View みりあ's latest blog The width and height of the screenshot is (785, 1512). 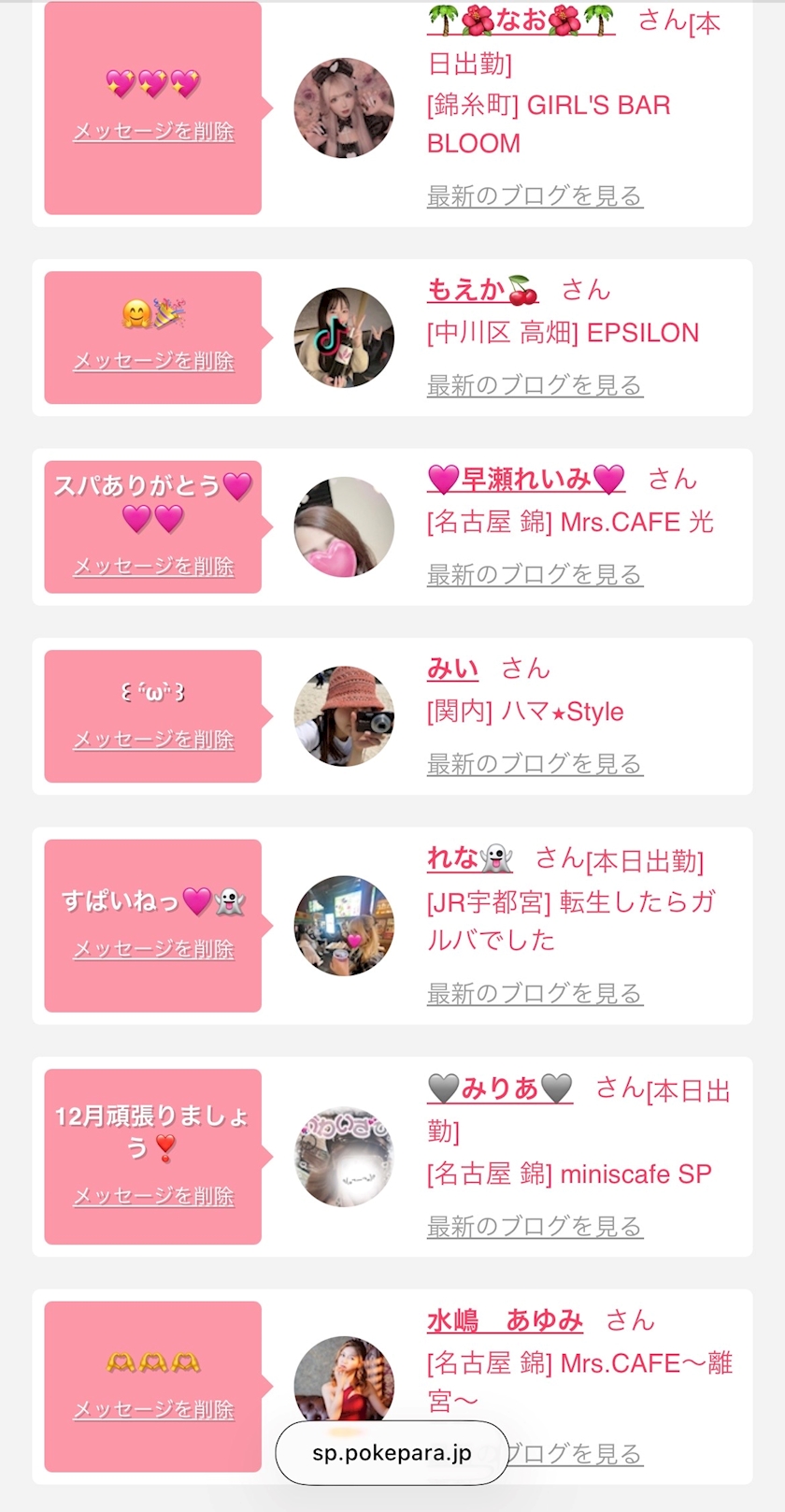535,1226
